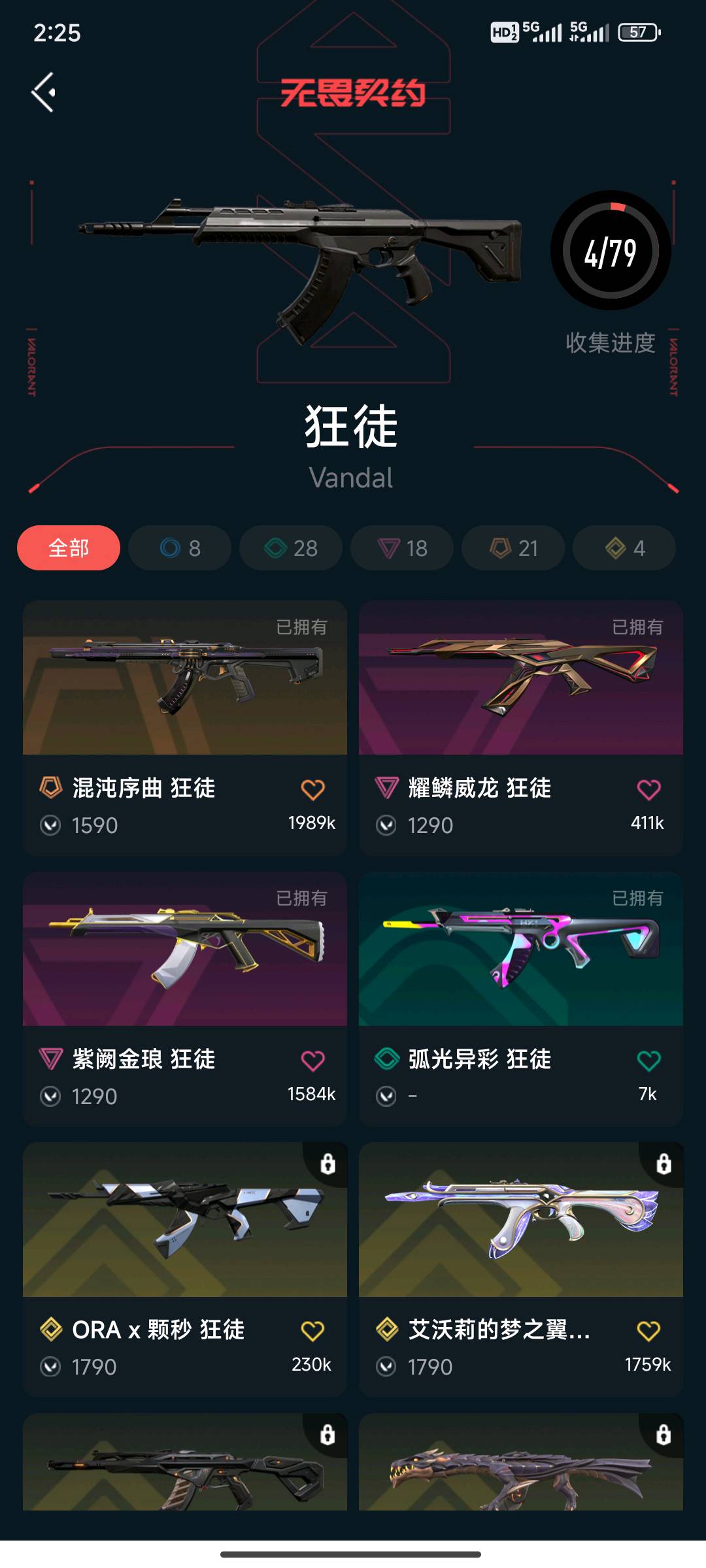Viewport: 706px width, 1568px height.
Task: Like the 耀鳞威龙 狂徒 skin
Action: pos(648,790)
